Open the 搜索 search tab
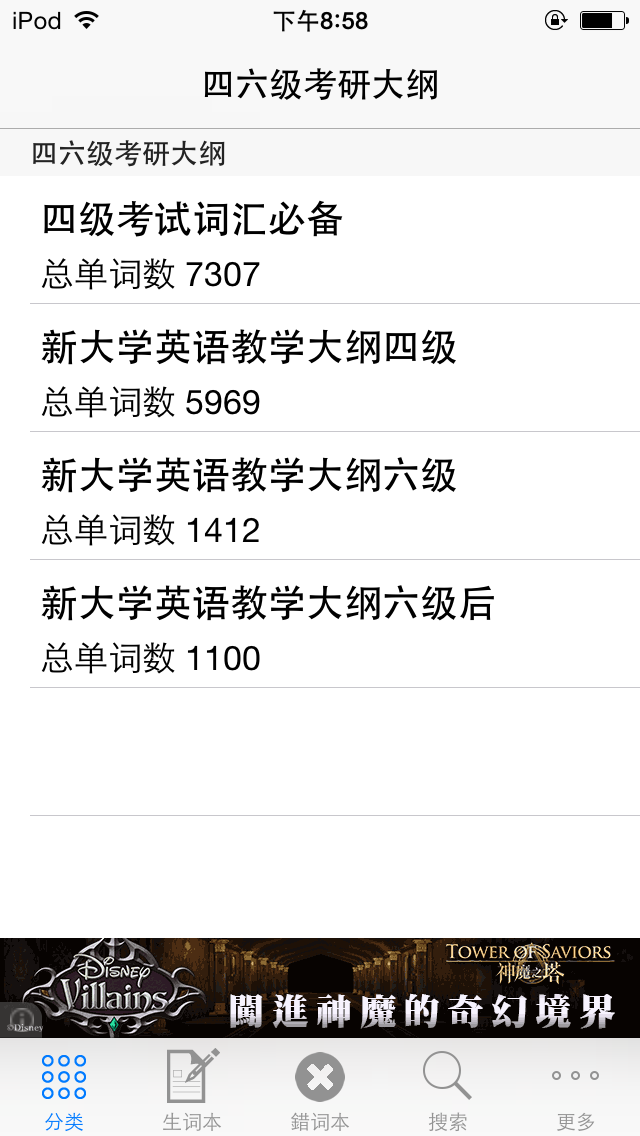The image size is (640, 1136). coord(448,1089)
